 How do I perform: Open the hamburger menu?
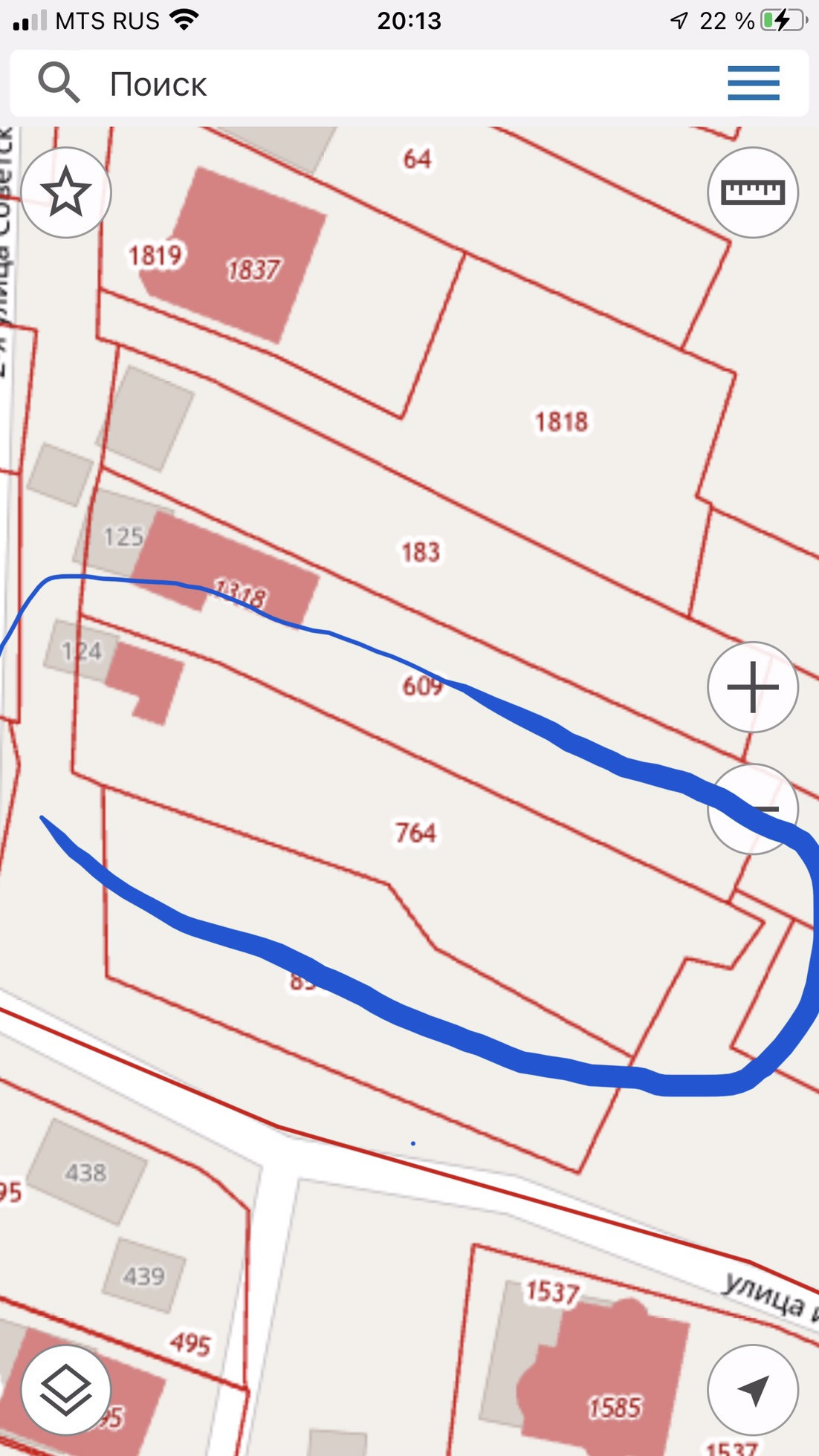(x=754, y=83)
